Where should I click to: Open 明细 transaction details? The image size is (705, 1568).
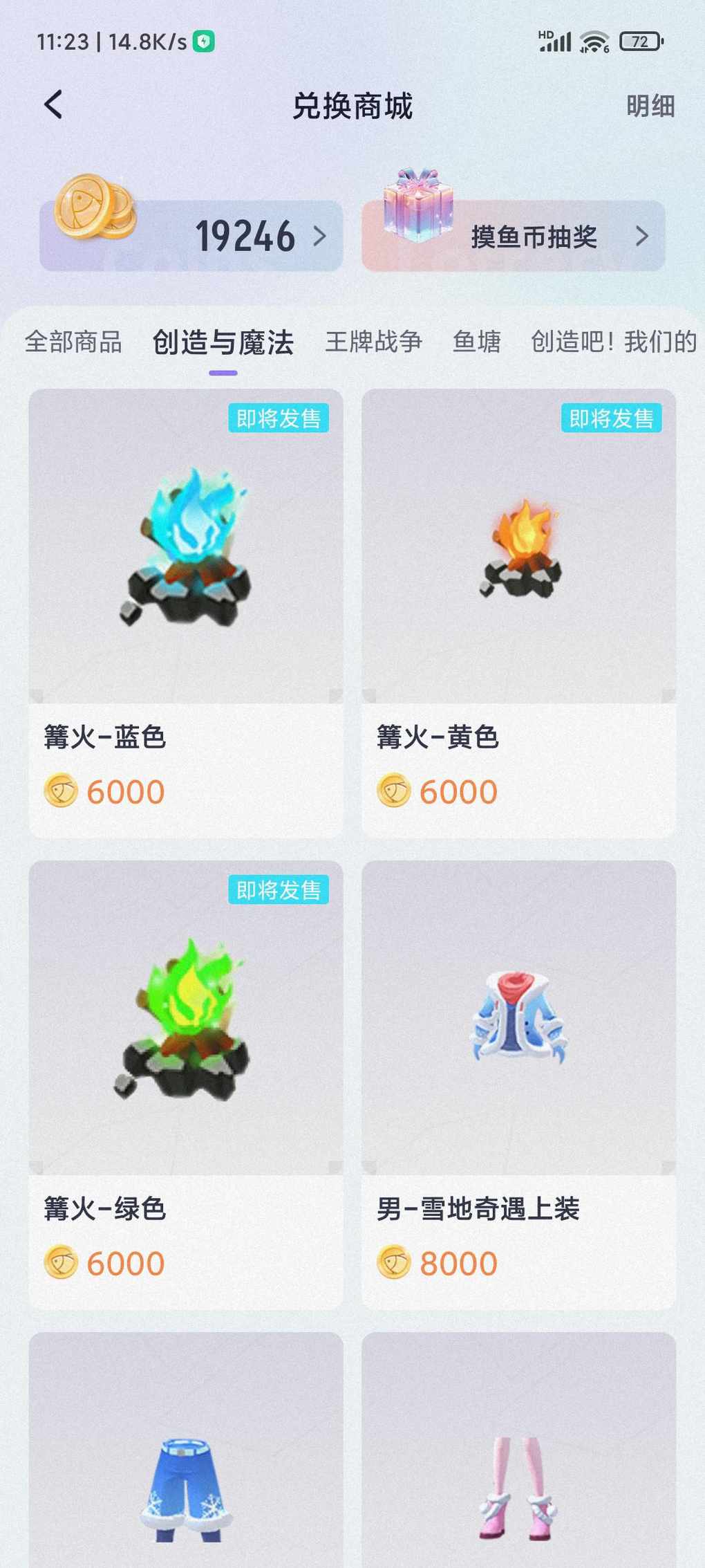point(650,106)
